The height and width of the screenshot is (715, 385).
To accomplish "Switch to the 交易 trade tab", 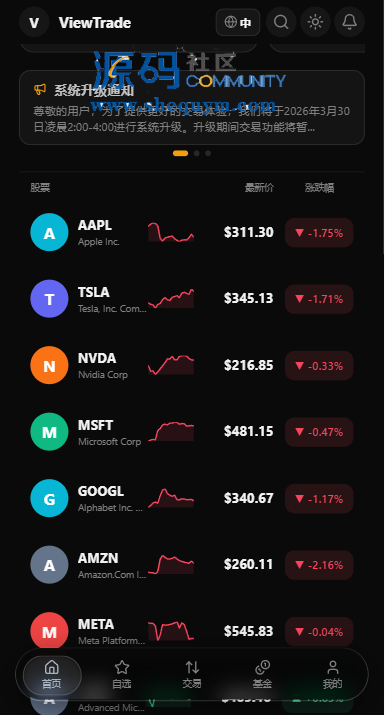I will pos(192,675).
